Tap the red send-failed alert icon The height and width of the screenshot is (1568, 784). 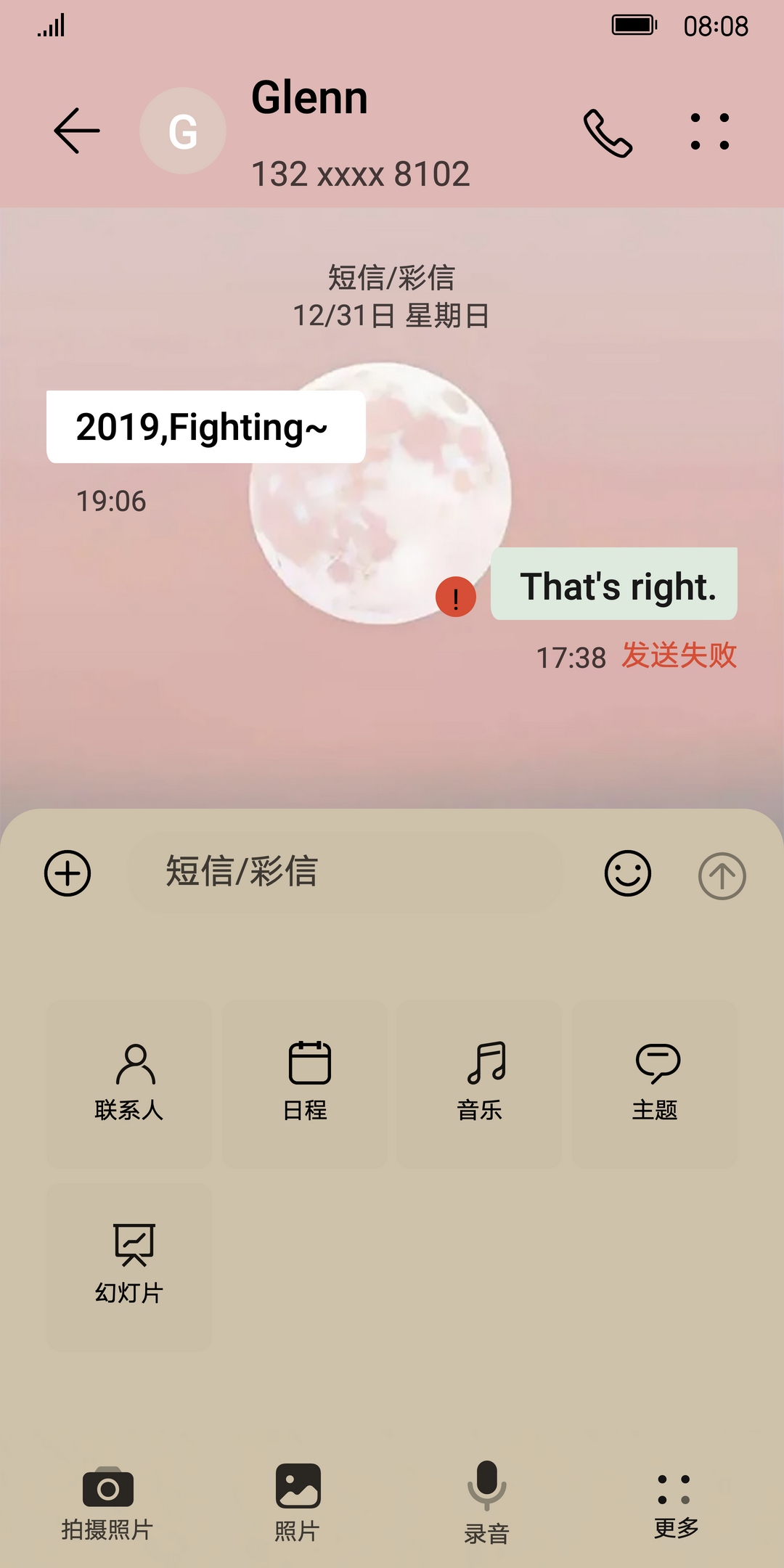coord(456,597)
